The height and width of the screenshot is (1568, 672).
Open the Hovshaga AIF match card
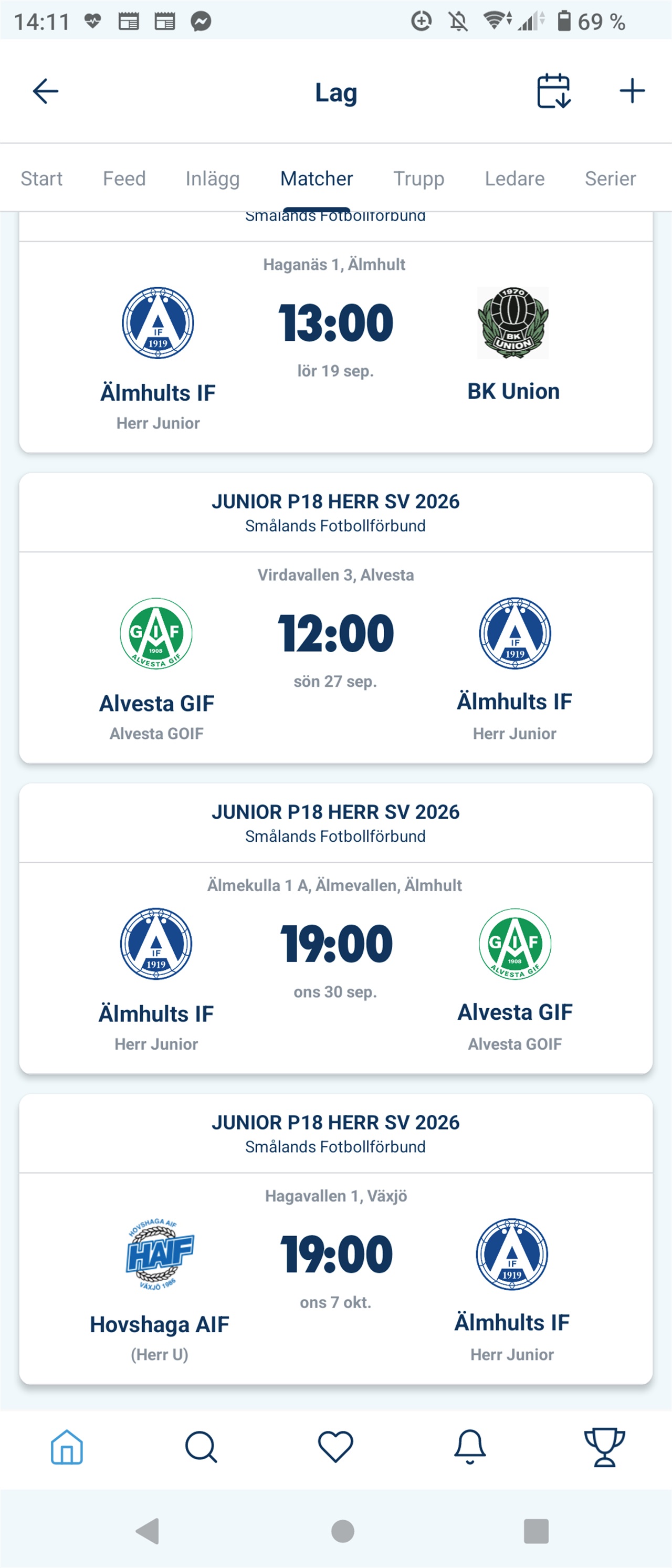336,1239
